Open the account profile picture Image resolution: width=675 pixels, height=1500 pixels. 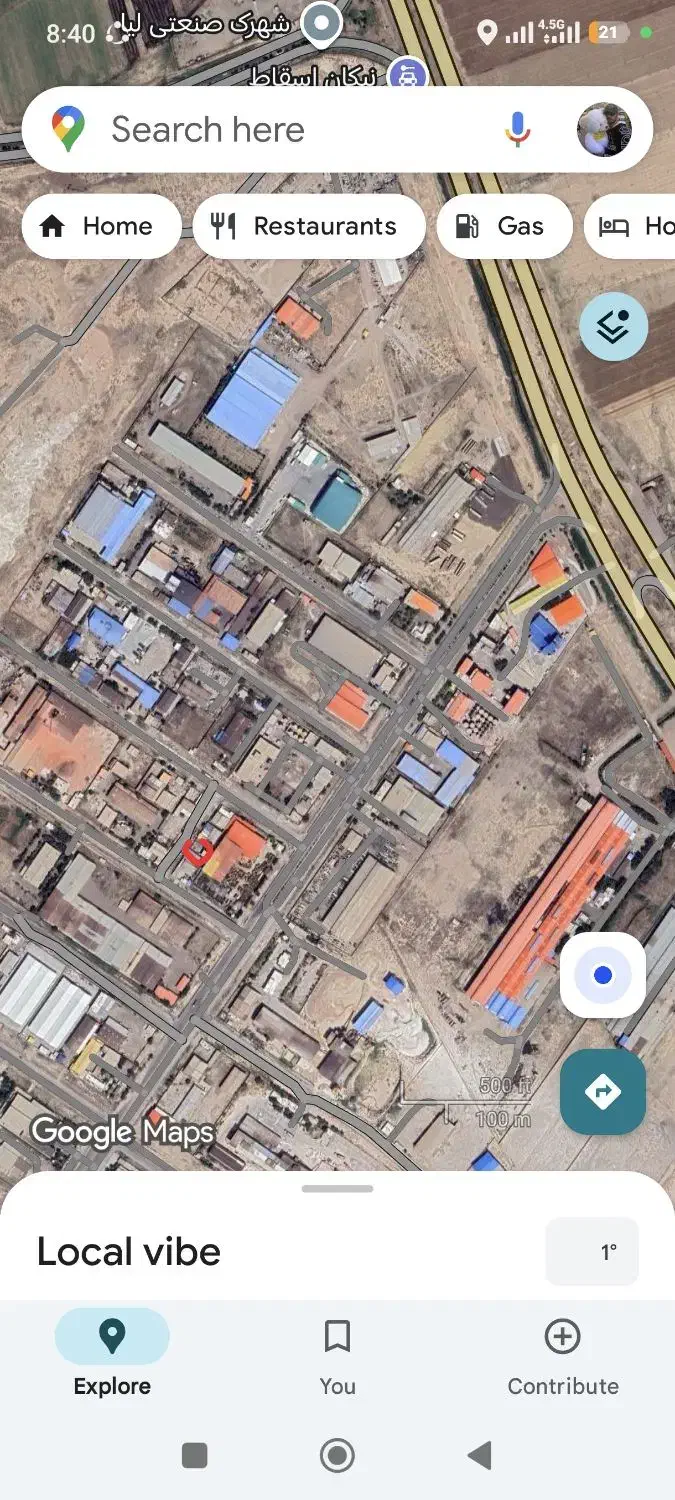tap(604, 130)
